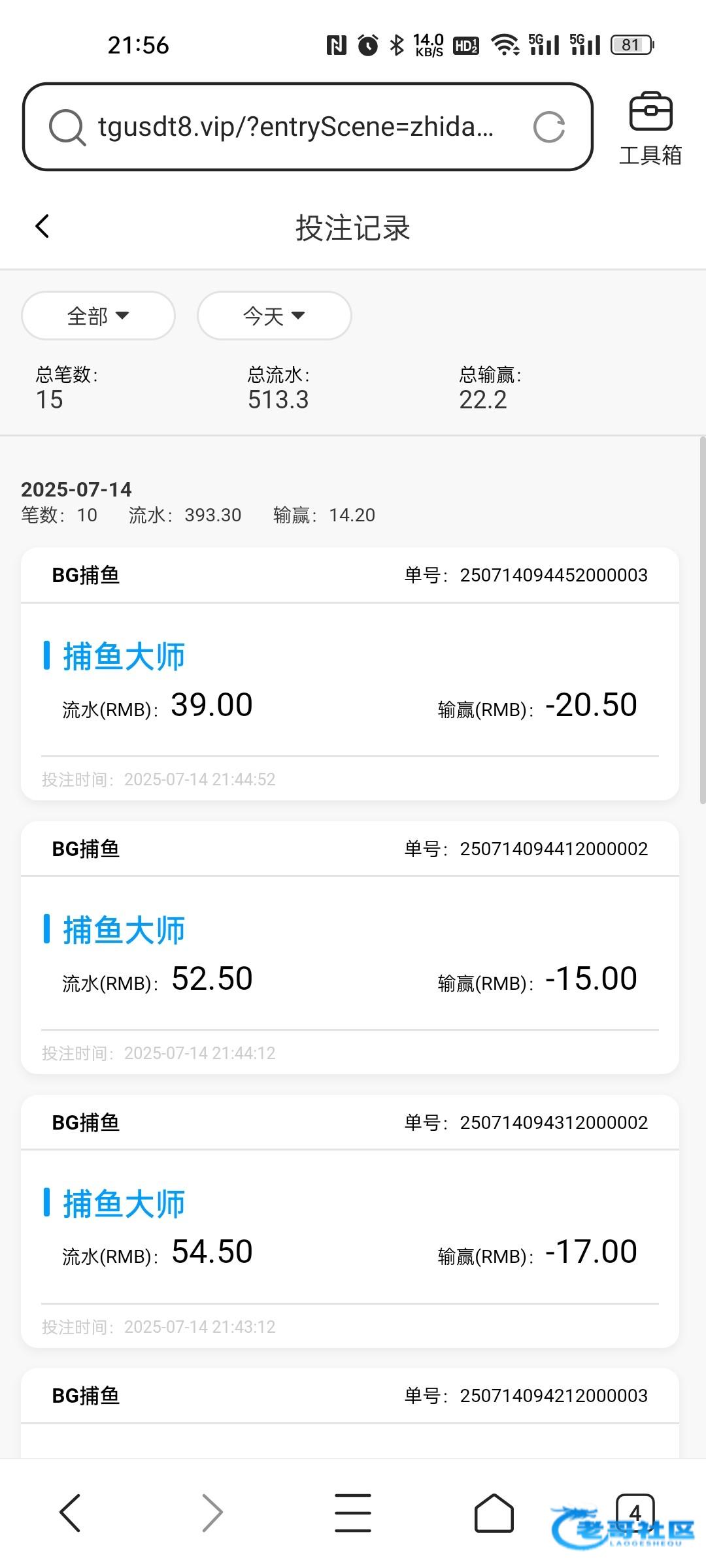Go to the browser home page

(x=494, y=1512)
